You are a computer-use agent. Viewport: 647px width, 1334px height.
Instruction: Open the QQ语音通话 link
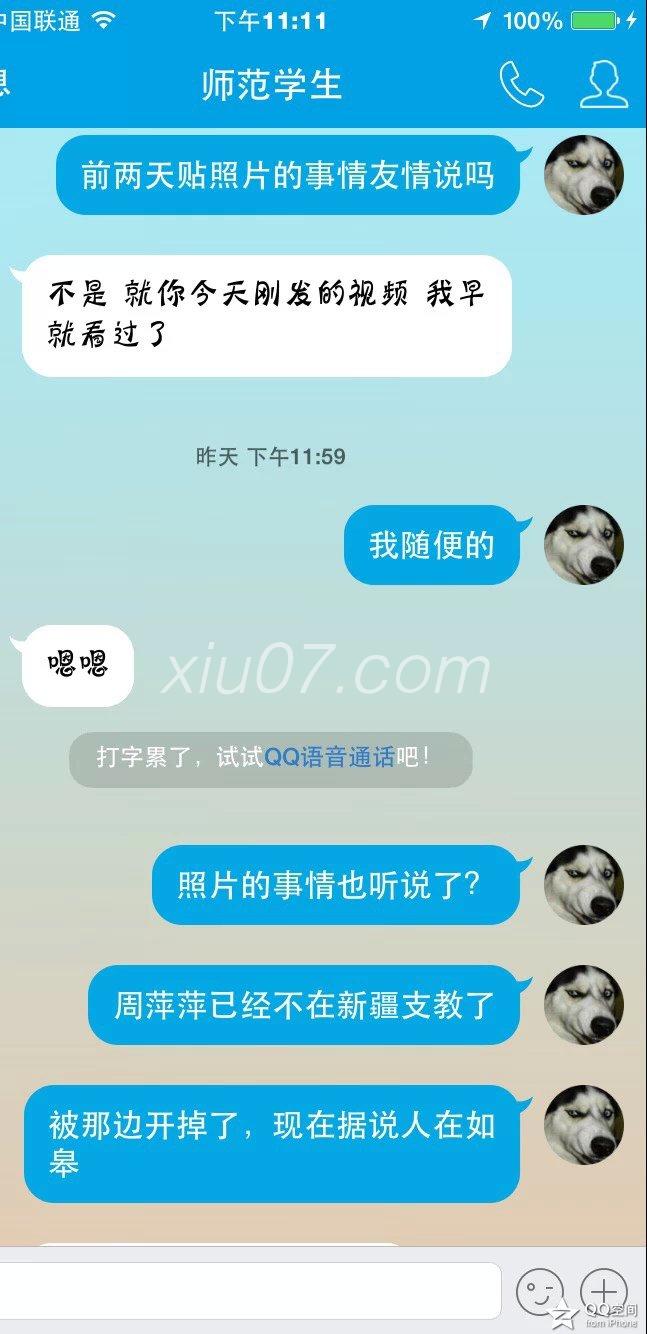329,757
